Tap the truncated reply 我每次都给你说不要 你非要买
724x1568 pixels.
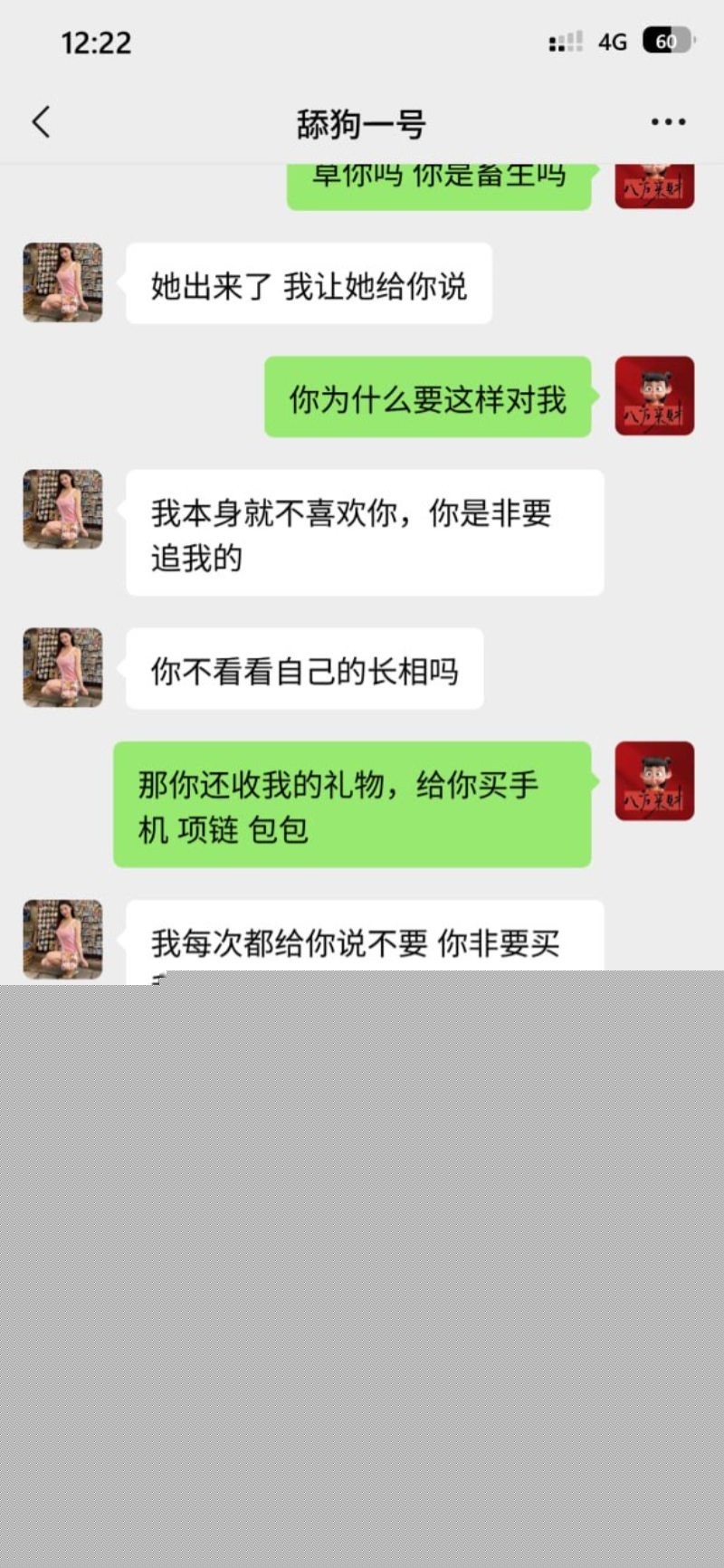pos(362,942)
